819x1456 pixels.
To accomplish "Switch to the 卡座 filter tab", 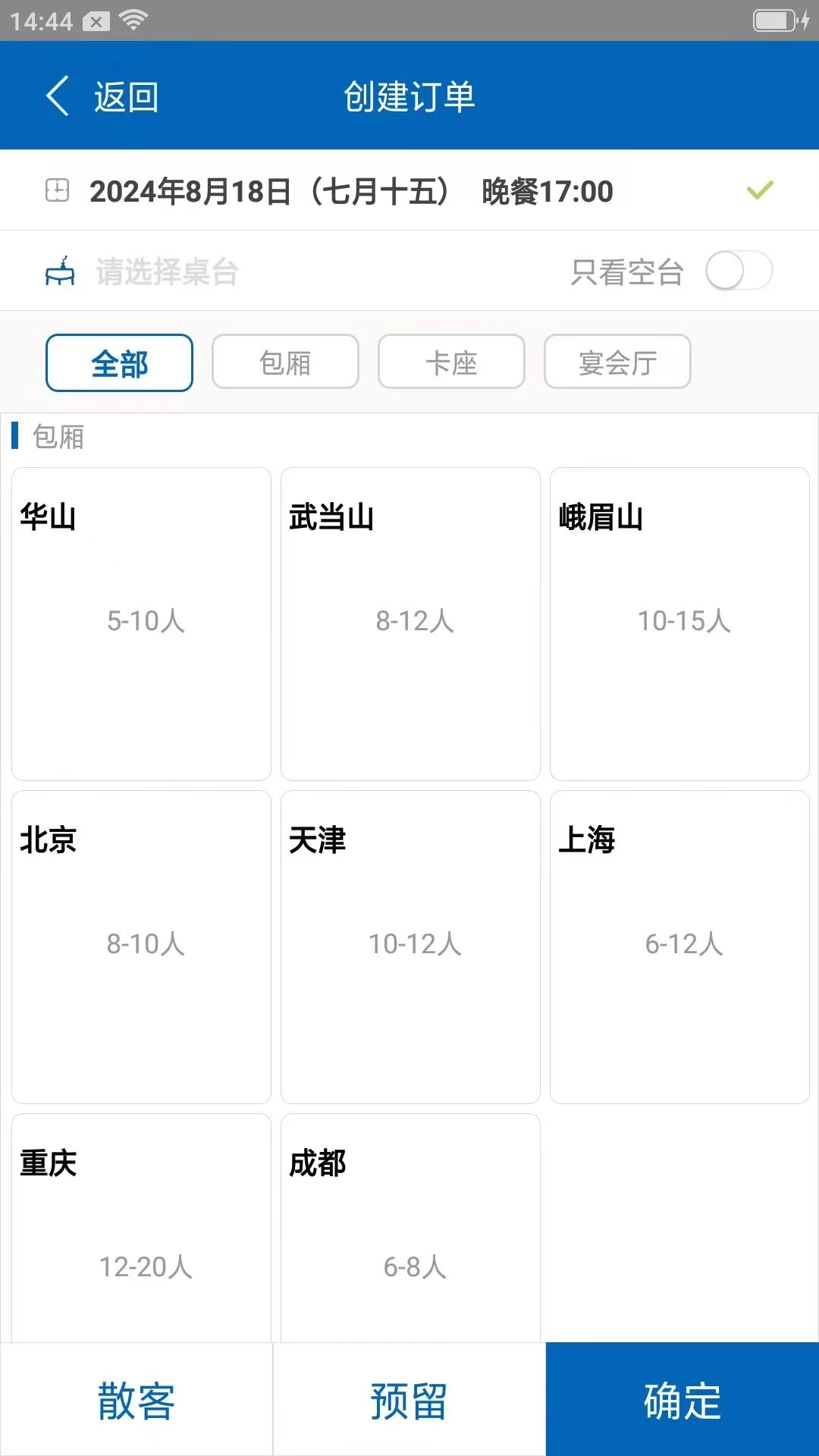I will [451, 362].
